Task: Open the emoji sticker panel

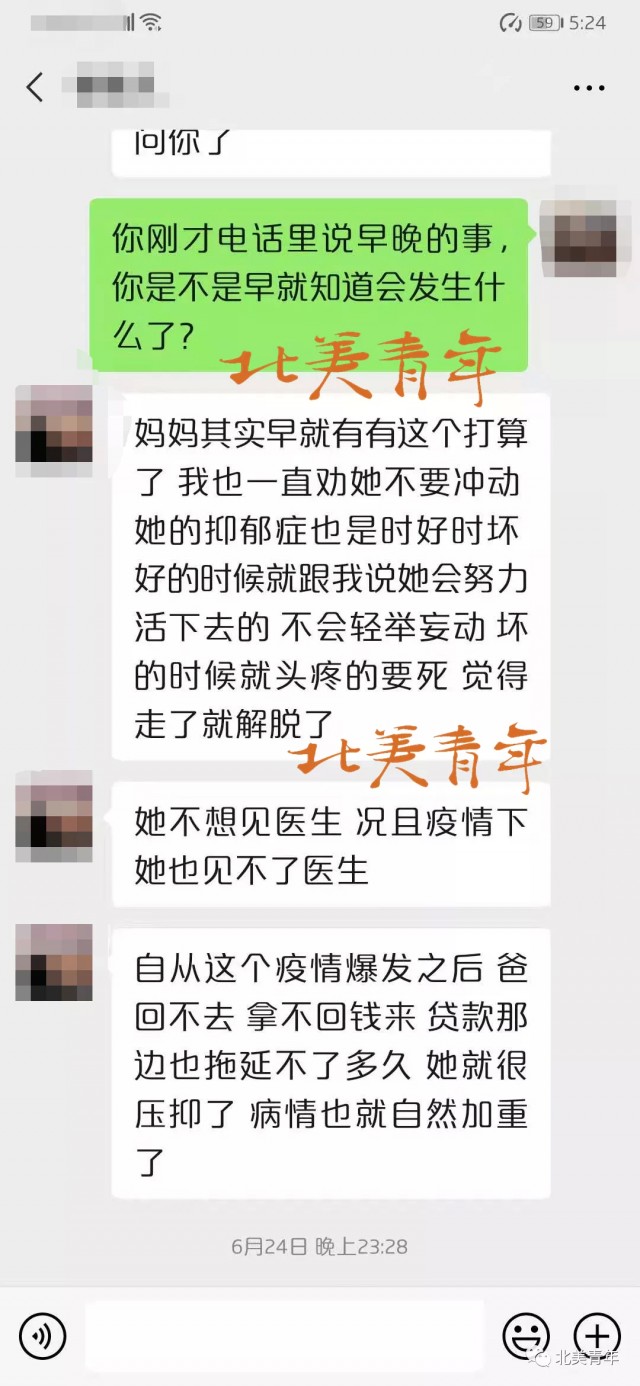Action: [525, 1336]
